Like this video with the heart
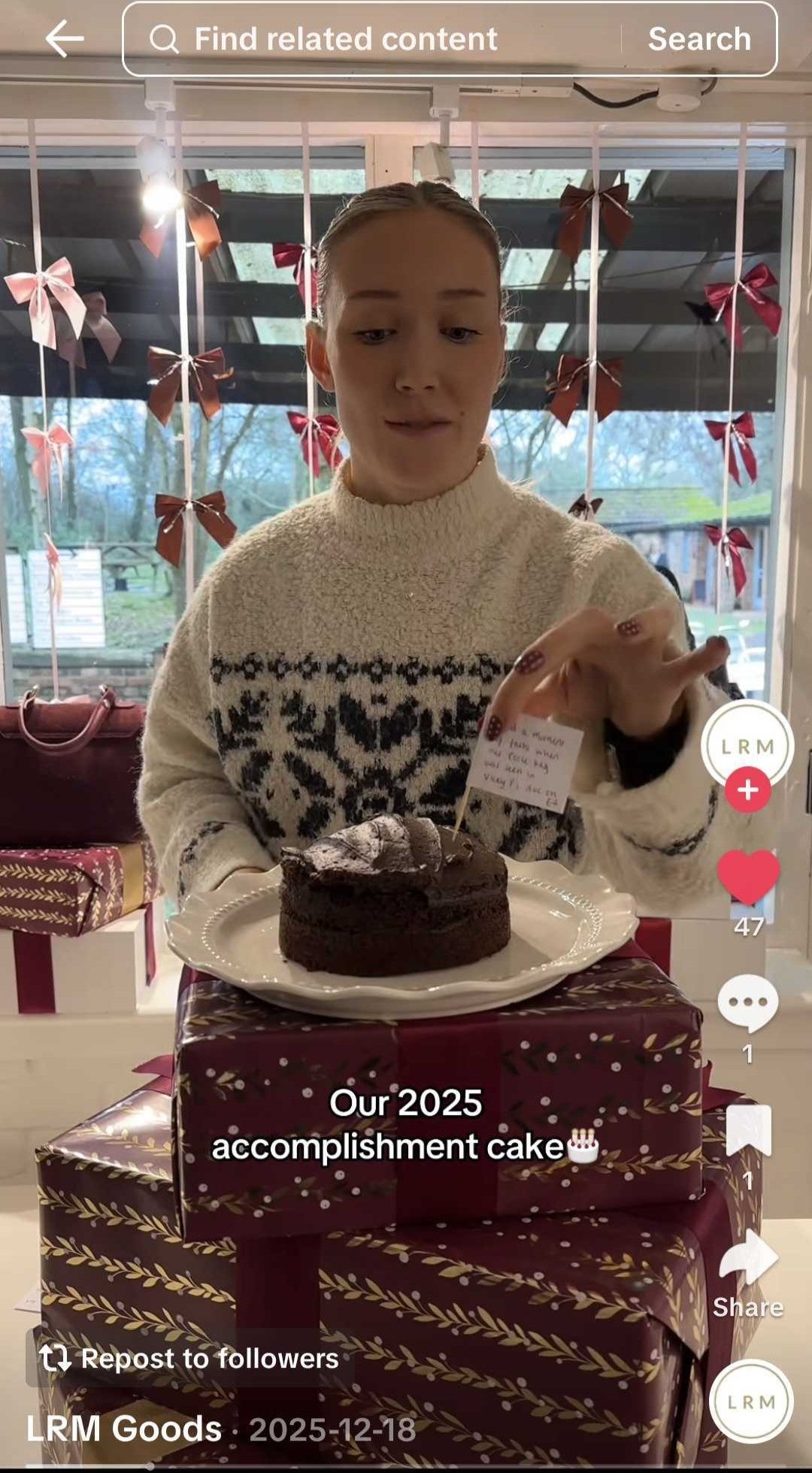This screenshot has height=1473, width=812. click(x=748, y=877)
